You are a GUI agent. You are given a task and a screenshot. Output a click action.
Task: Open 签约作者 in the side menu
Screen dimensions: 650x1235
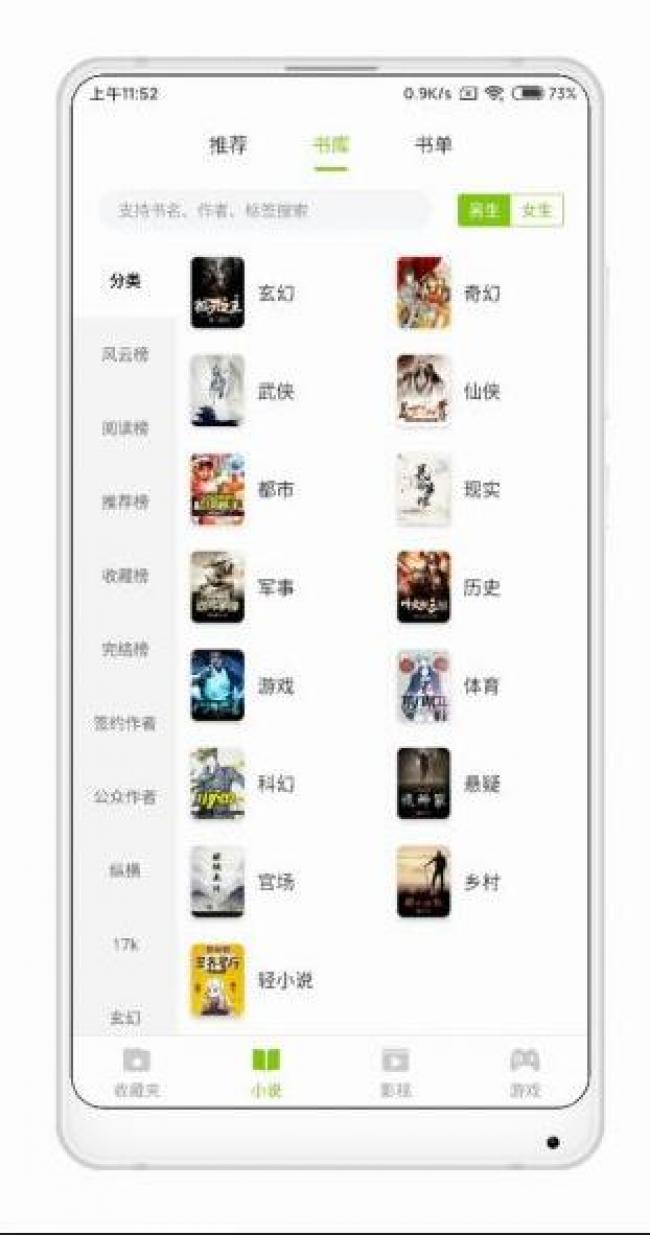pos(125,723)
